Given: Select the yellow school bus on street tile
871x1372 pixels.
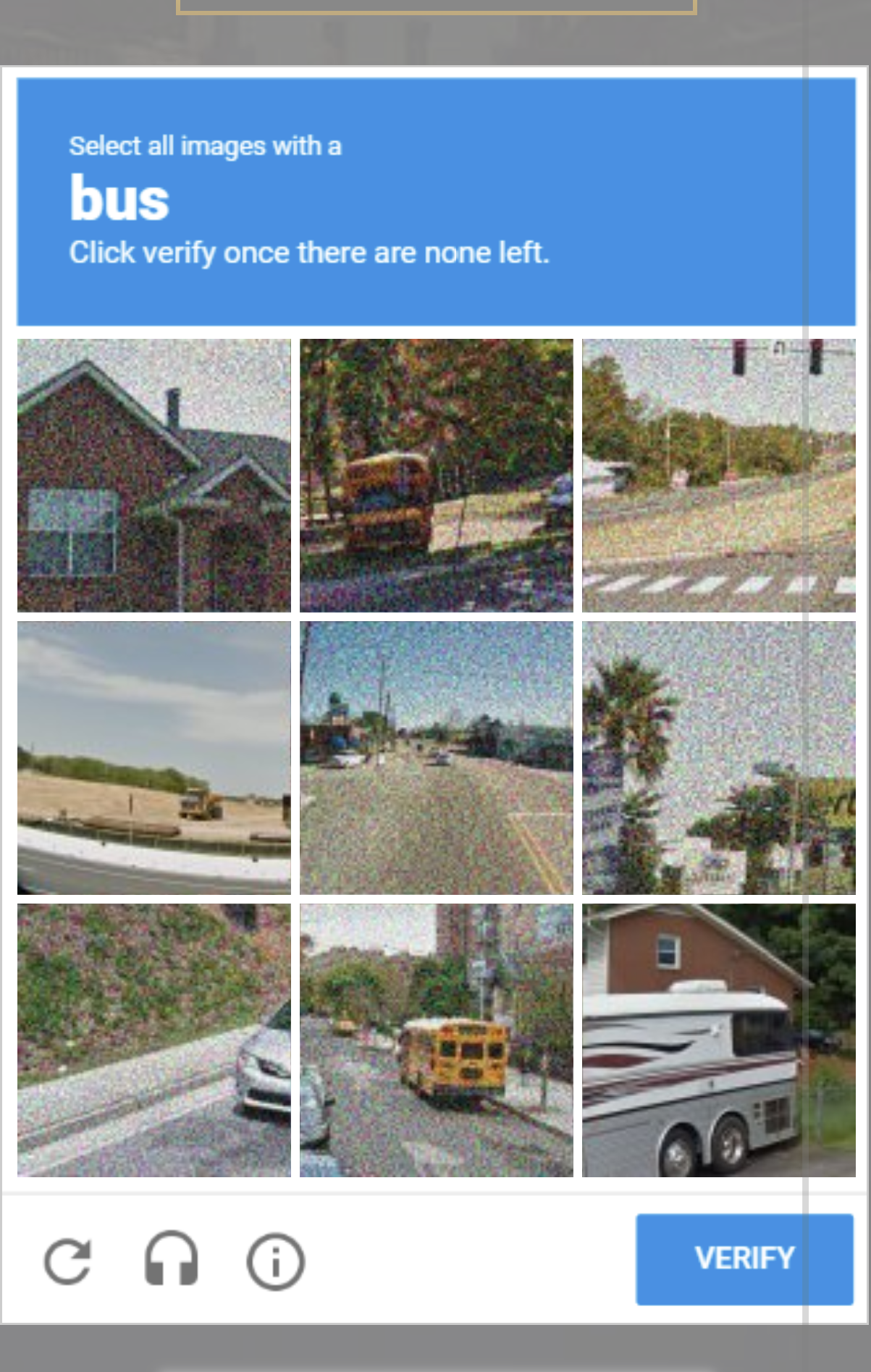Looking at the screenshot, I should 436,1040.
